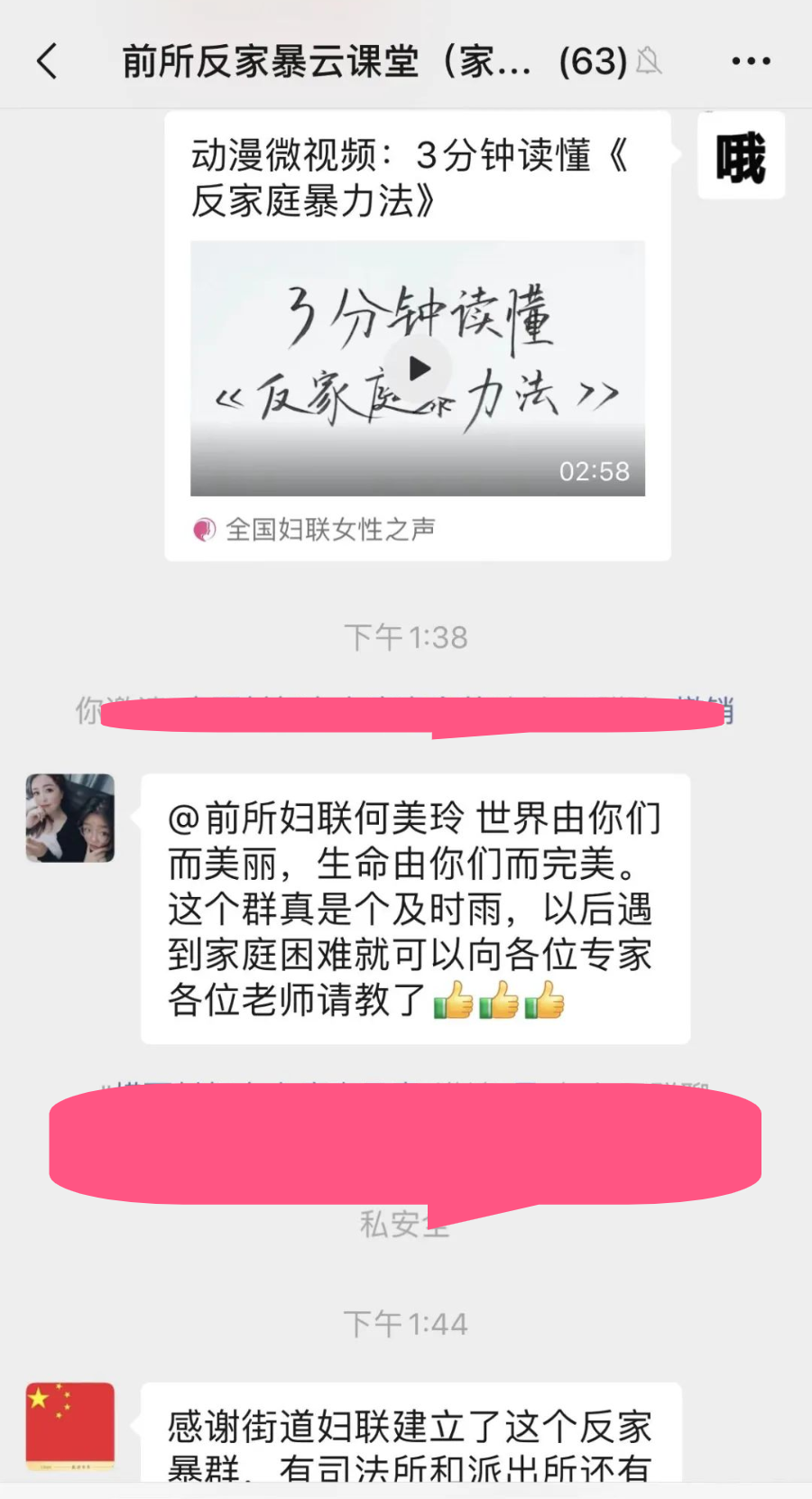812x1499 pixels.
Task: Go back from the group chat
Action: click(x=47, y=61)
